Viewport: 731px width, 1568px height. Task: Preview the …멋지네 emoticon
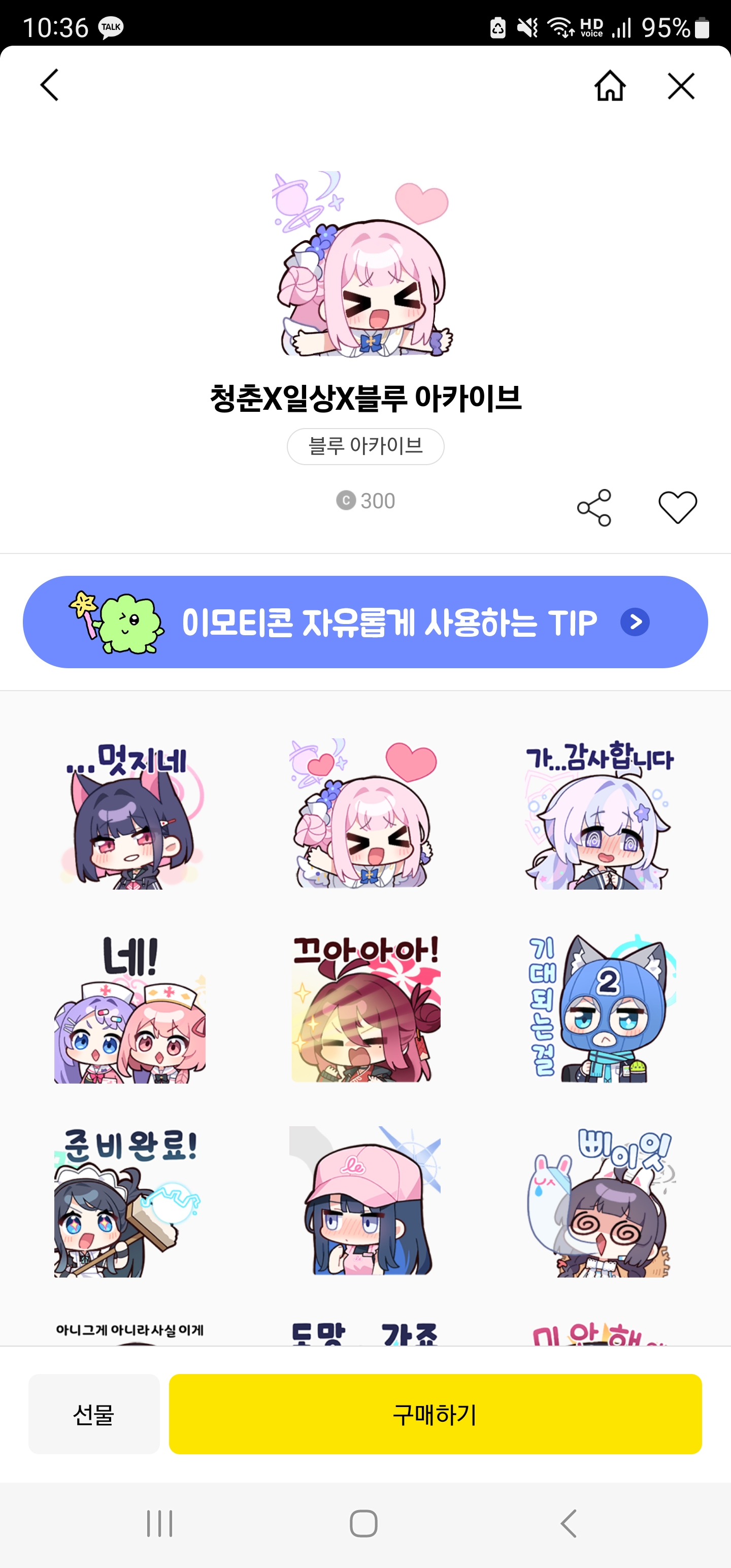129,814
